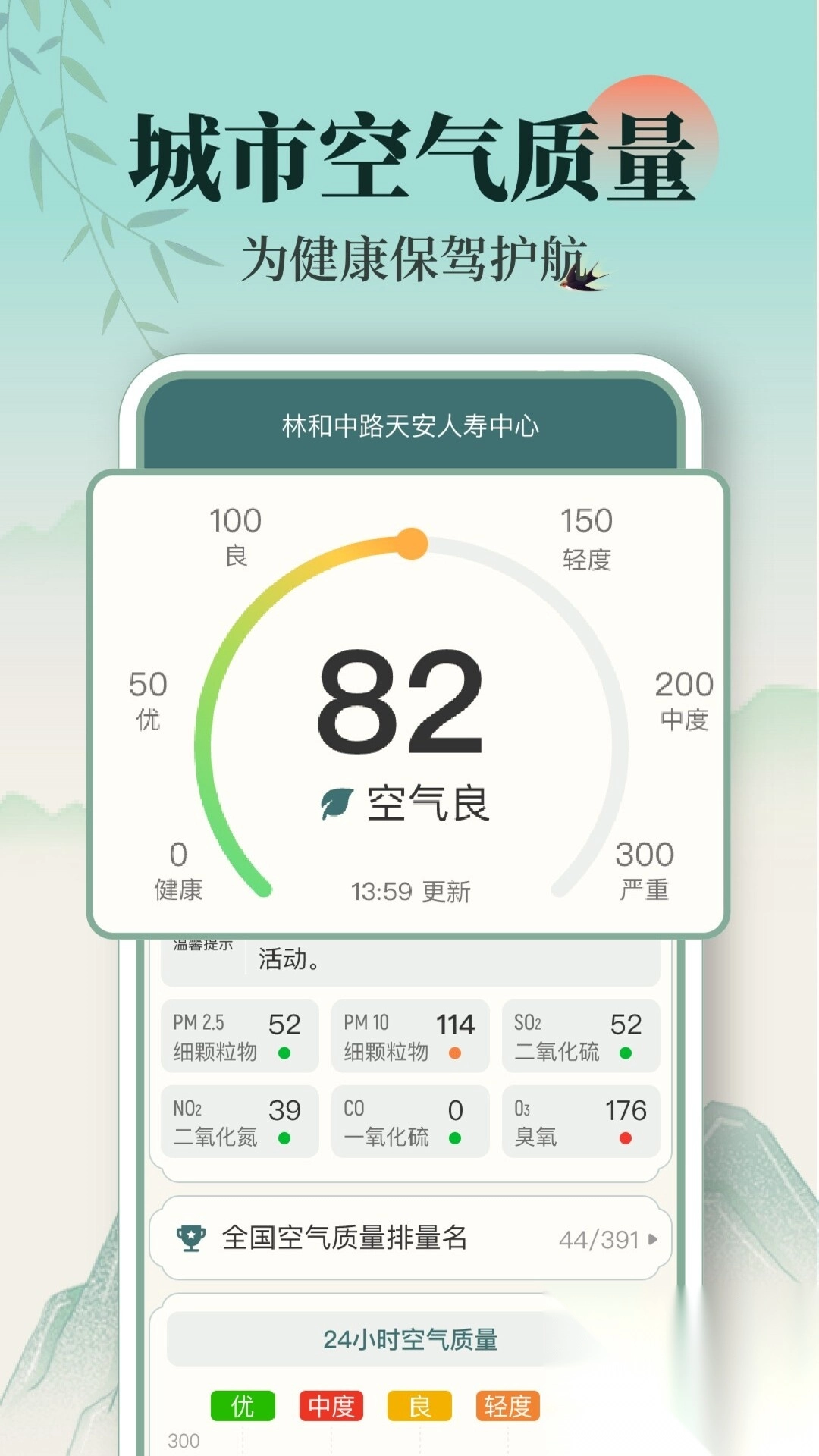Tap the green status dot under PM 2.5
819x1456 pixels.
click(x=283, y=1053)
